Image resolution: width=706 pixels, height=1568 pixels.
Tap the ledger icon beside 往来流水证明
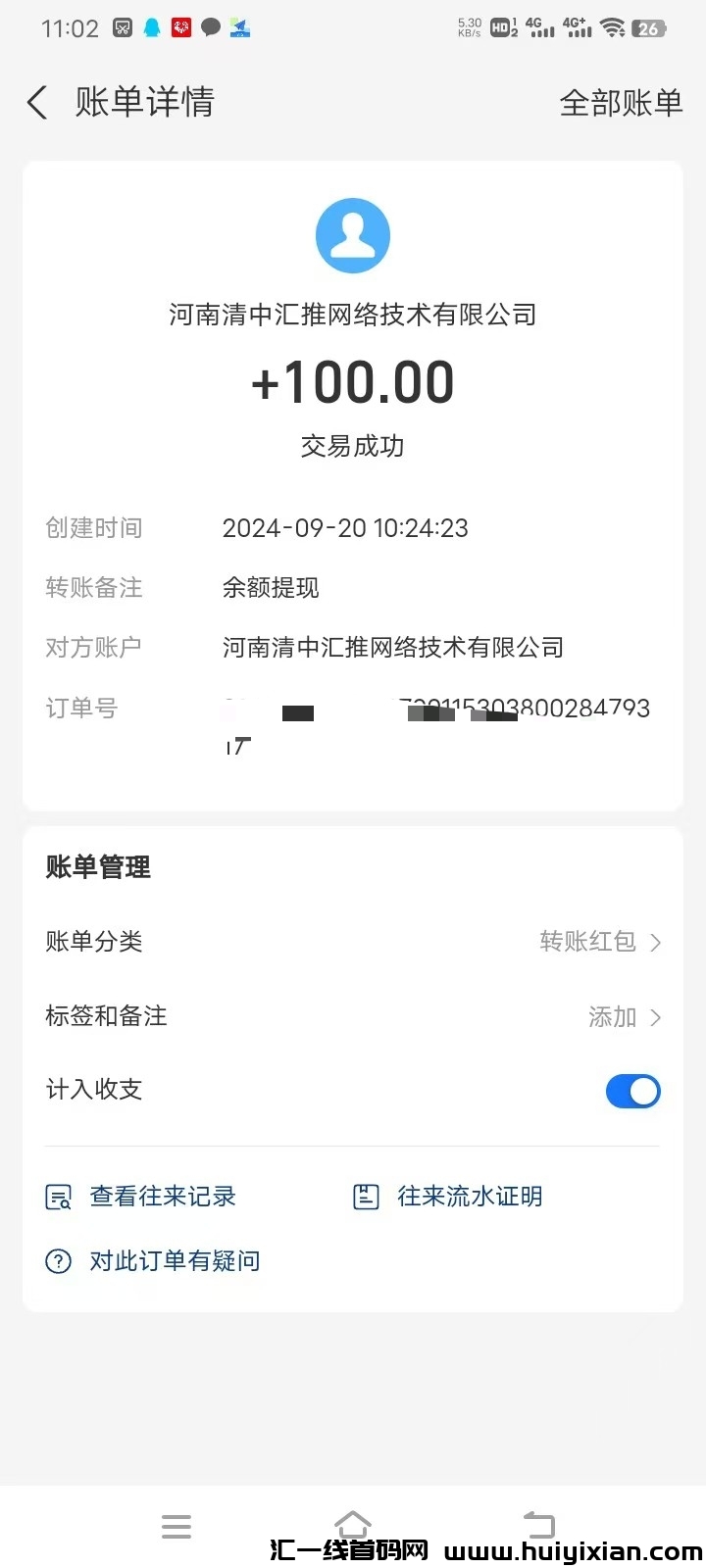tap(366, 1197)
